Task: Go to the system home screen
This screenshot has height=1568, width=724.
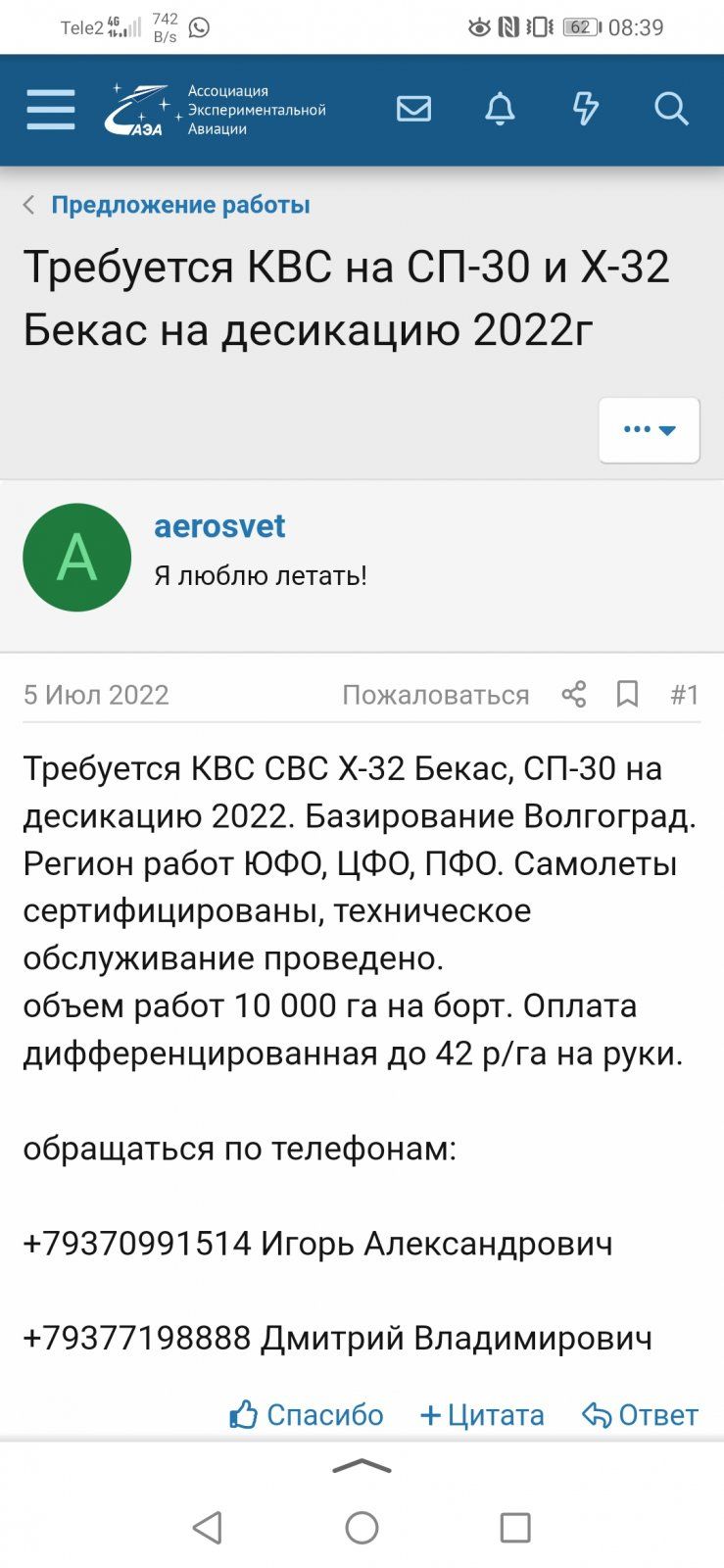Action: [x=362, y=1527]
